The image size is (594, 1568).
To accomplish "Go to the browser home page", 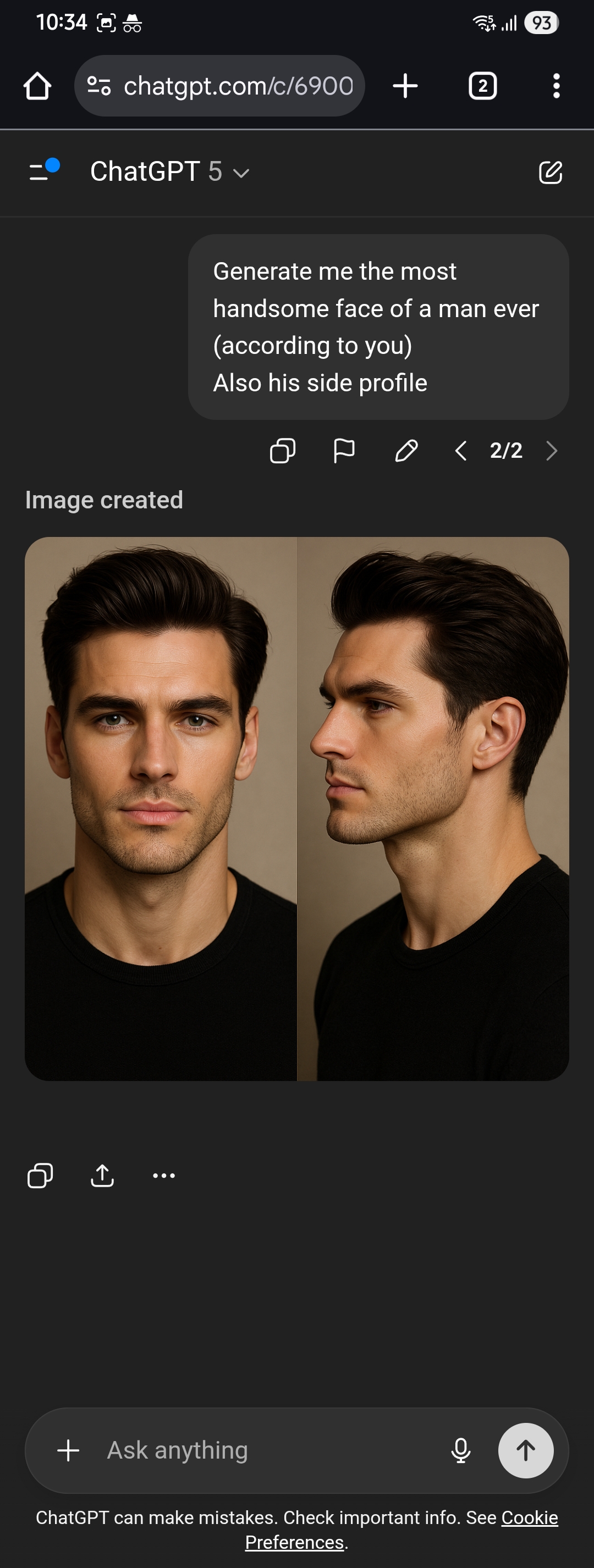I will coord(37,86).
